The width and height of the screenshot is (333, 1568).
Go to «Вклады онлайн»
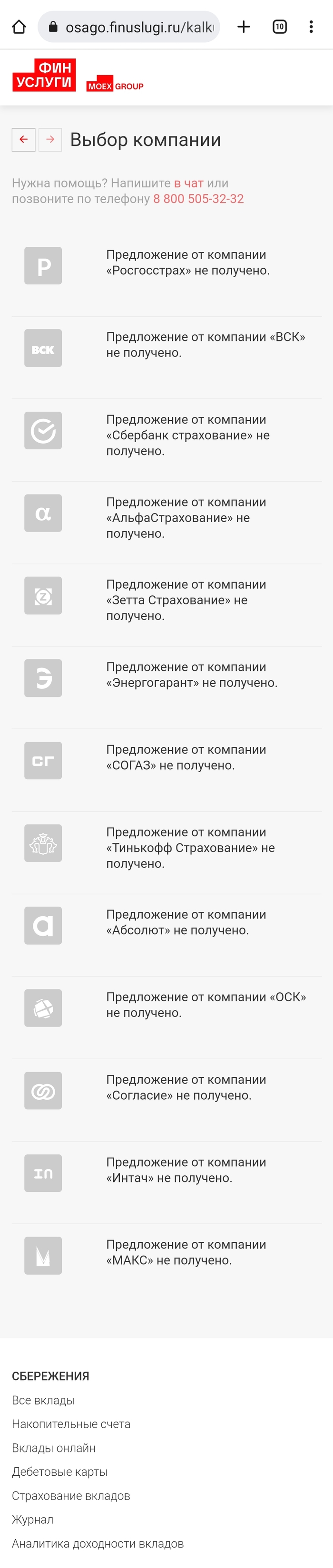pos(54,1448)
